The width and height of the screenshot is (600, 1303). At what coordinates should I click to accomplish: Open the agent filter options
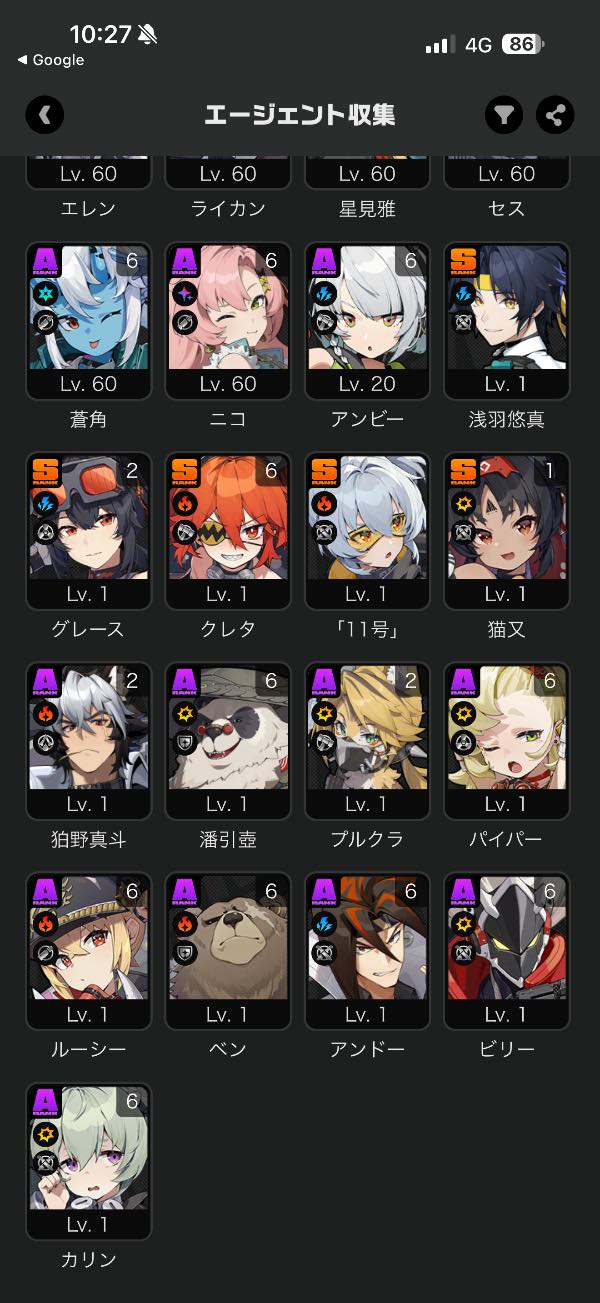pyautogui.click(x=505, y=115)
